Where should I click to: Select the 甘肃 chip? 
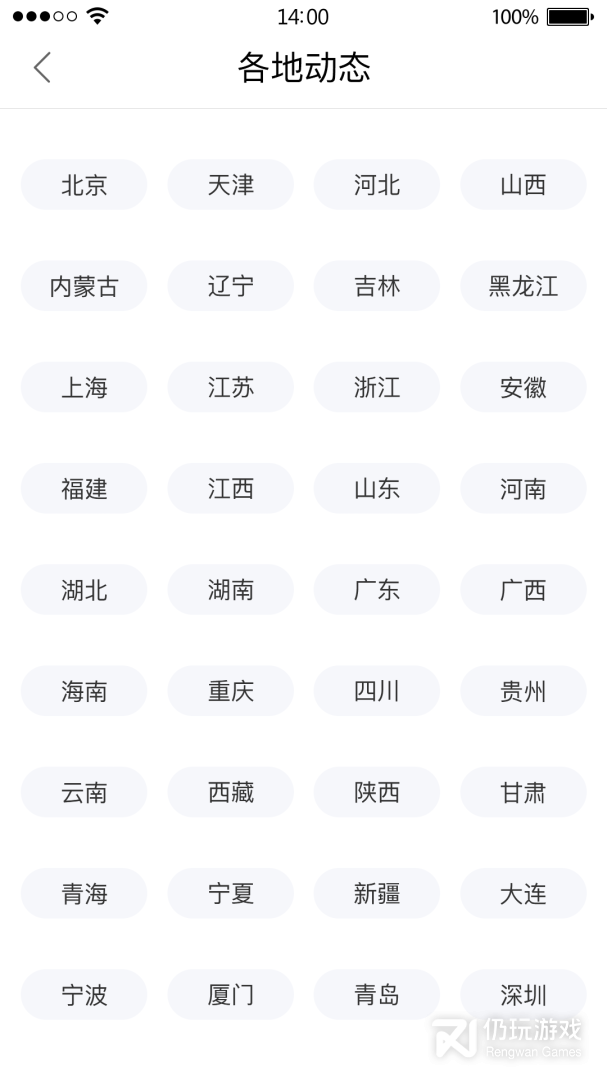pyautogui.click(x=524, y=792)
